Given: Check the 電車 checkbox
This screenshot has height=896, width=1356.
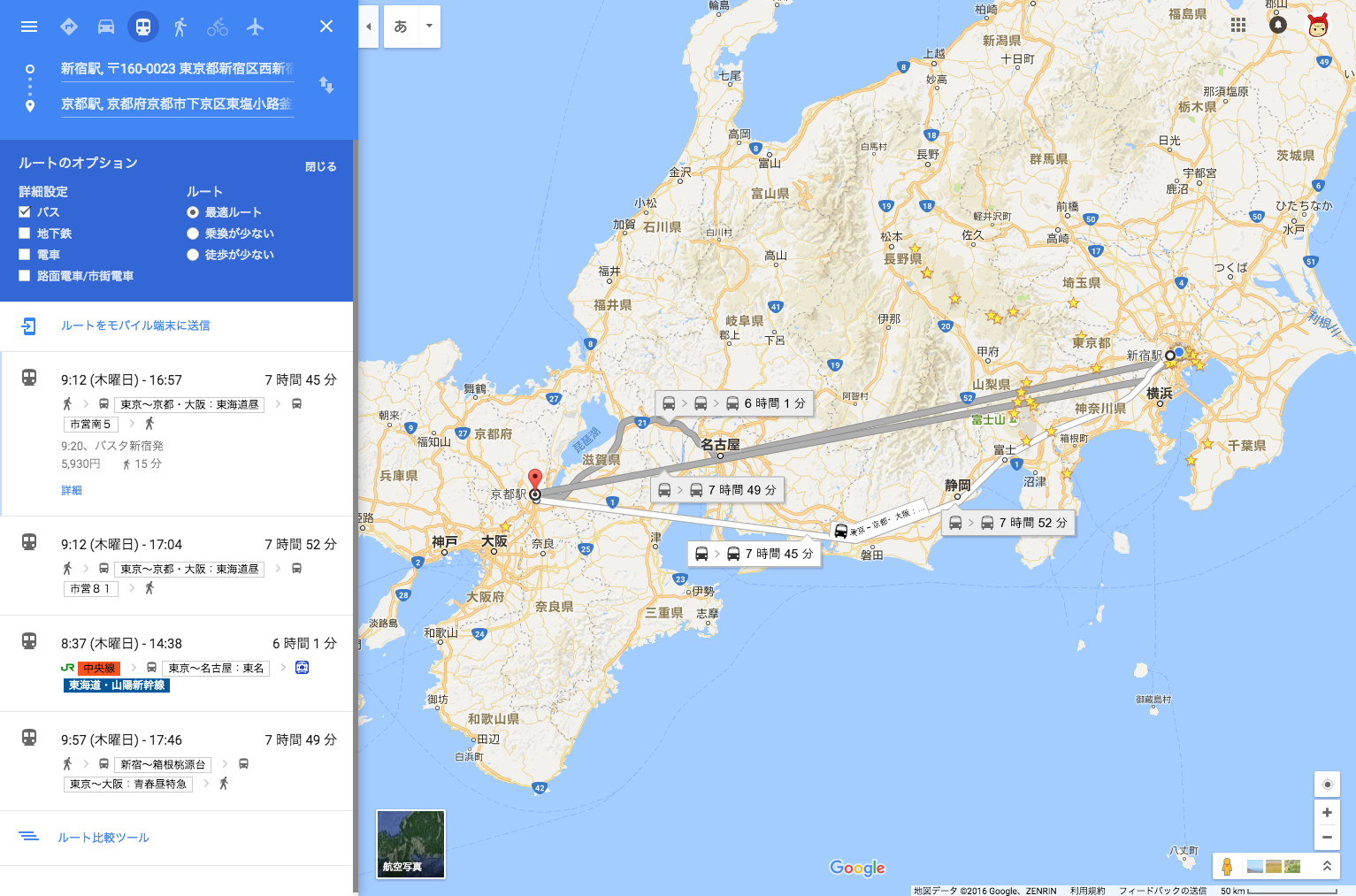Looking at the screenshot, I should 25,255.
